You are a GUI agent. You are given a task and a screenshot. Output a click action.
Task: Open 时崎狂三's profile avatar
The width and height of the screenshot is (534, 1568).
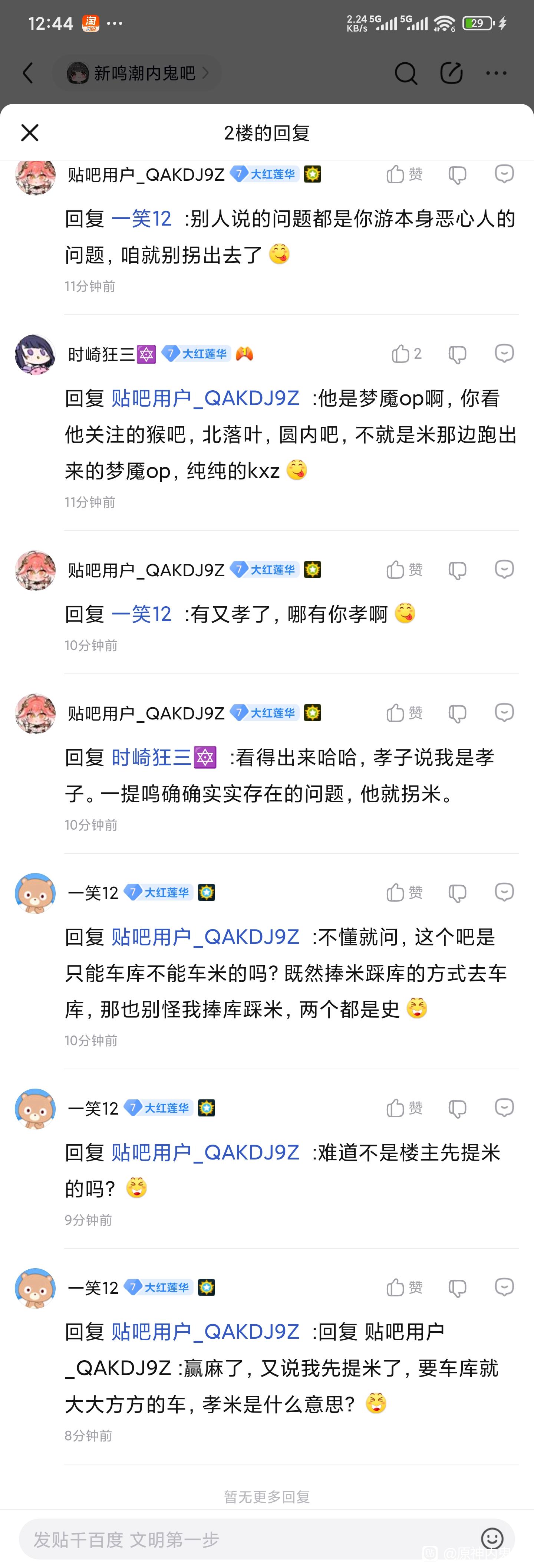click(x=34, y=354)
